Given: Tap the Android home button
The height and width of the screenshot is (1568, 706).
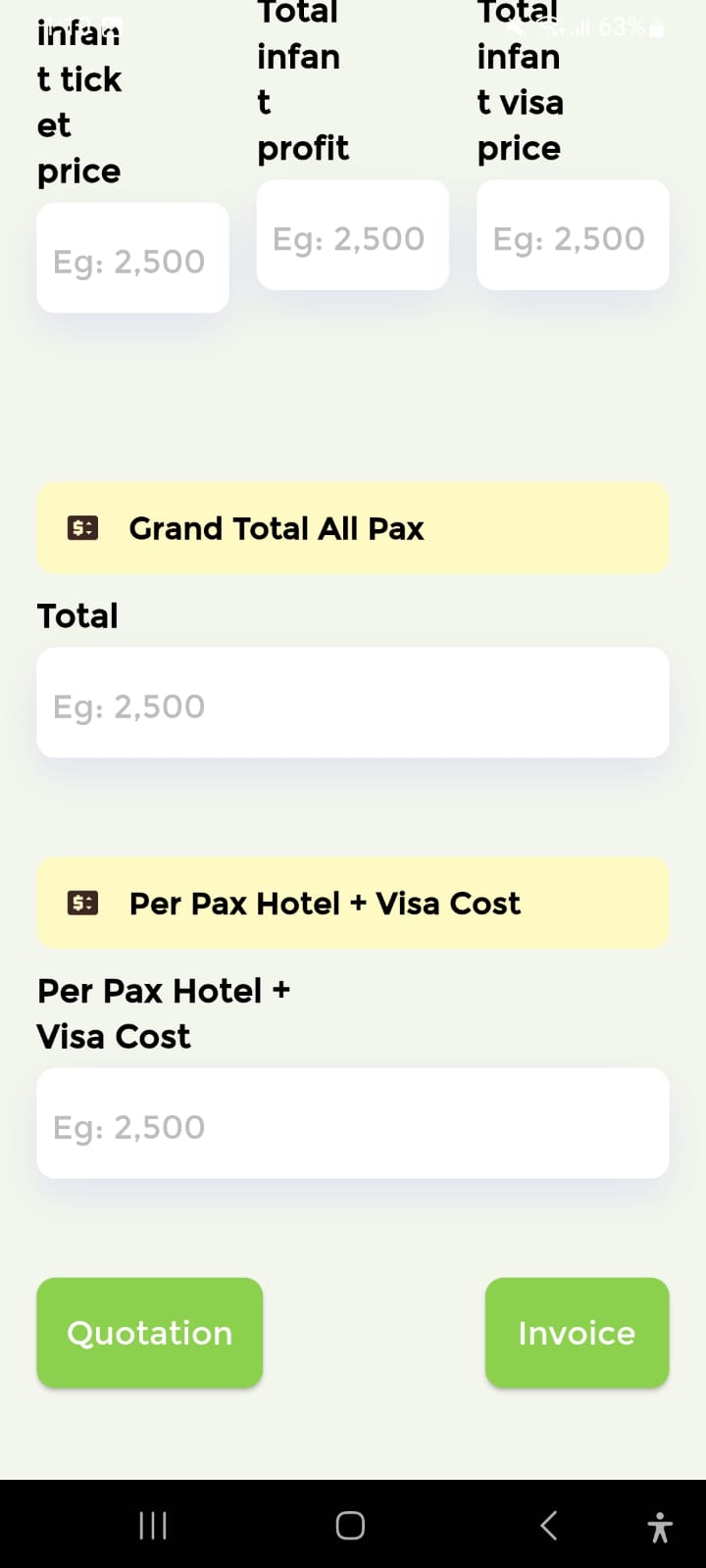Looking at the screenshot, I should (350, 1525).
